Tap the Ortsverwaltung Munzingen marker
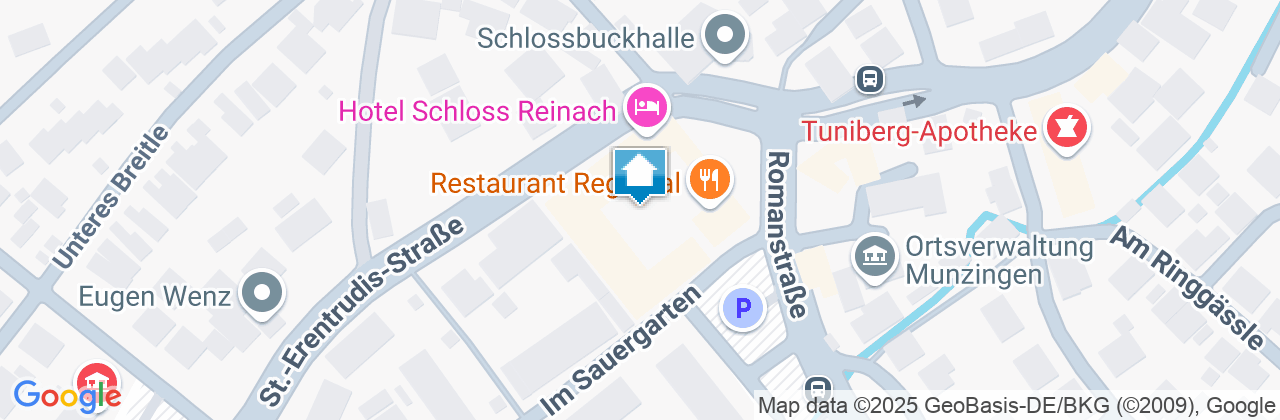The height and width of the screenshot is (420, 1280). (x=873, y=256)
